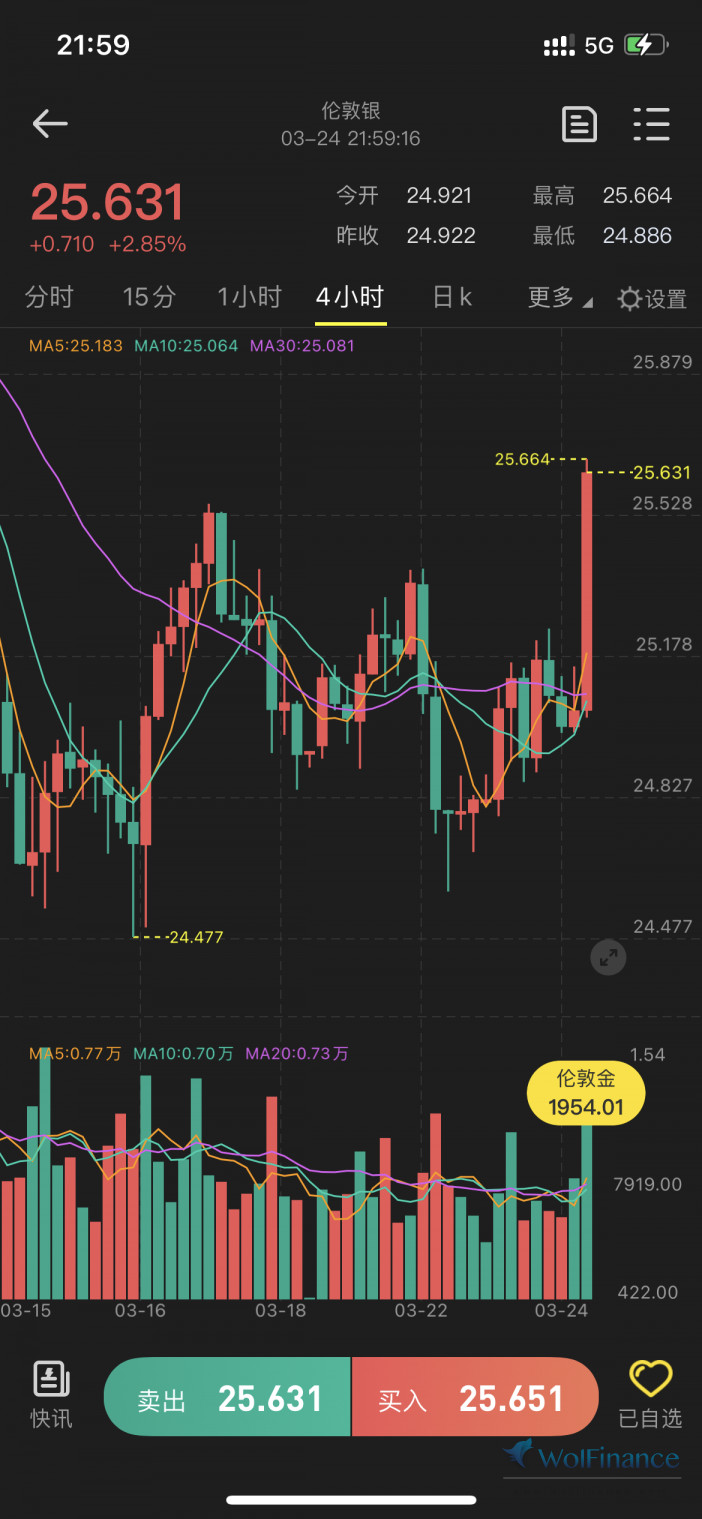Viewport: 702px width, 1519px height.
Task: Switch to the 日k chart tab
Action: 452,297
